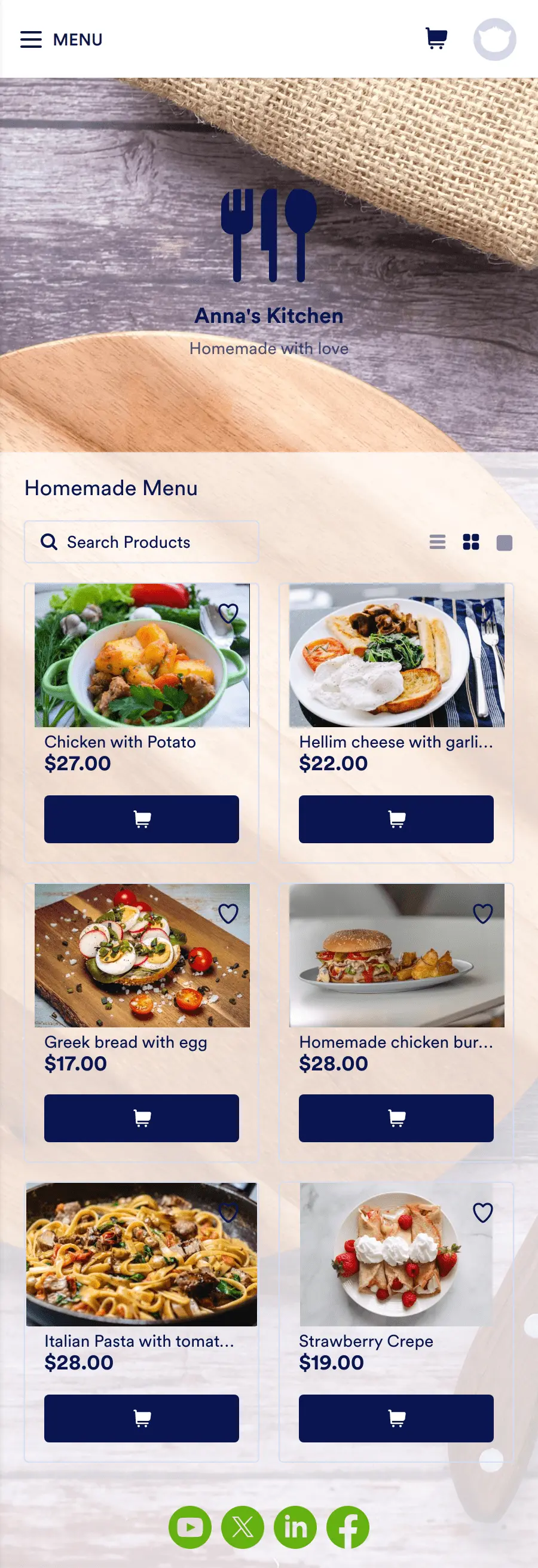Open the MENU navigation
This screenshot has height=1568, width=538.
click(78, 39)
